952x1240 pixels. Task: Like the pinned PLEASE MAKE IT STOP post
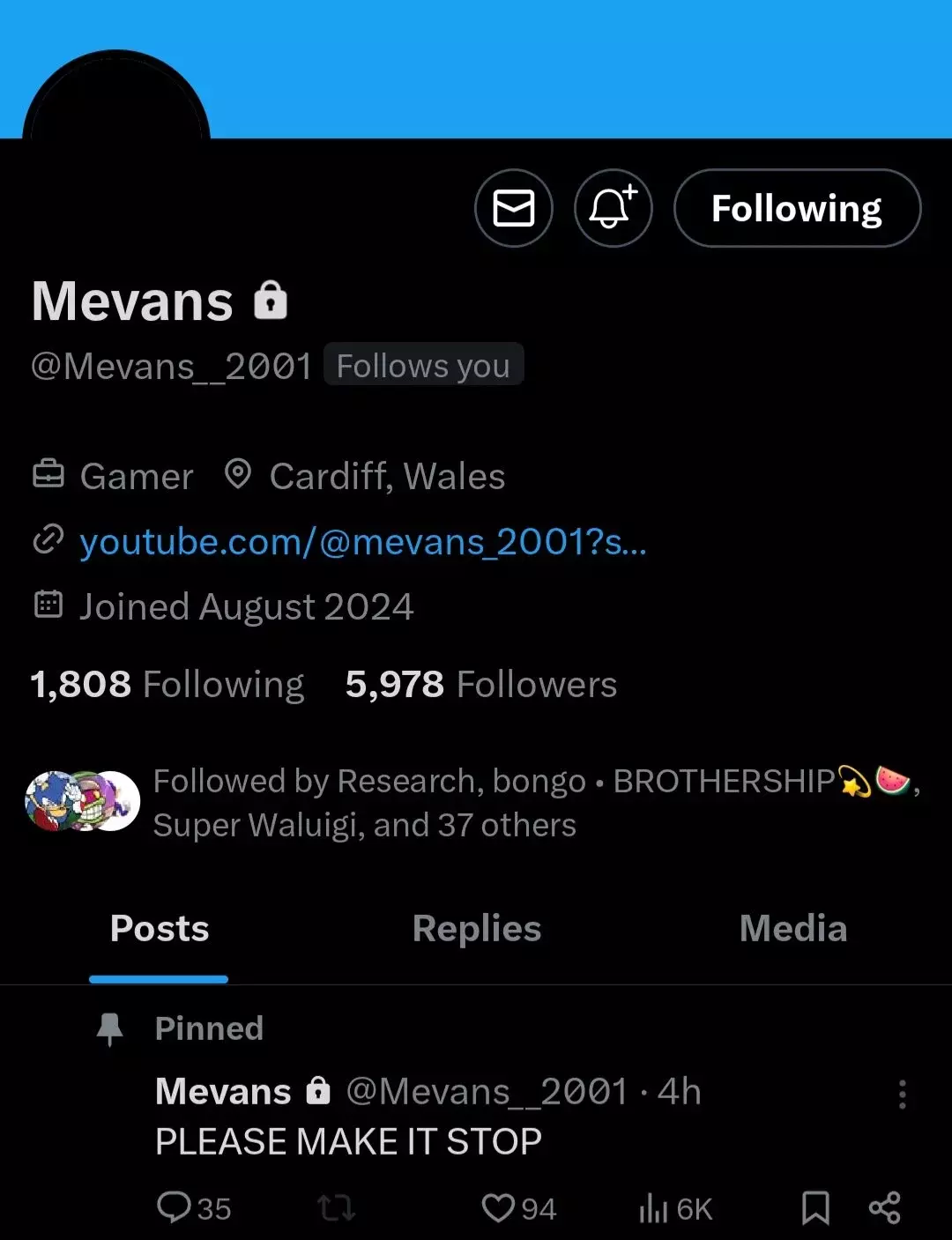coord(518,1207)
